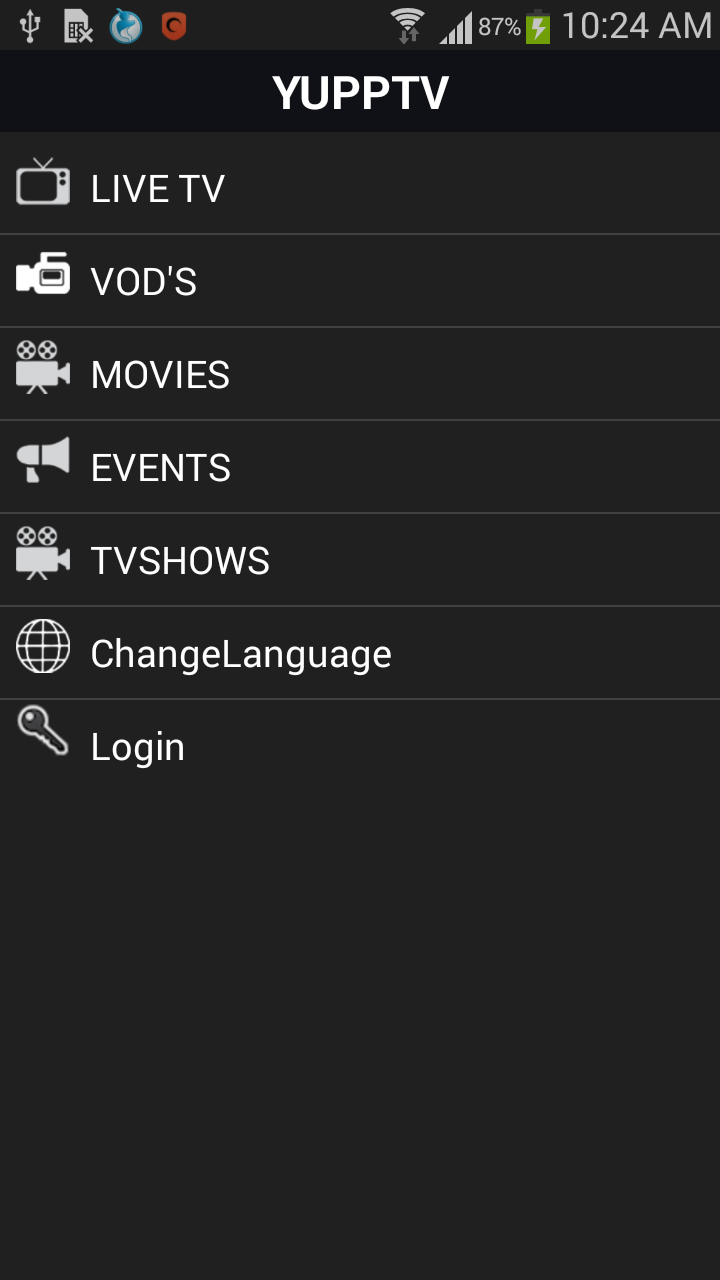720x1280 pixels.
Task: Click the USB connection icon in status bar
Action: 28,25
